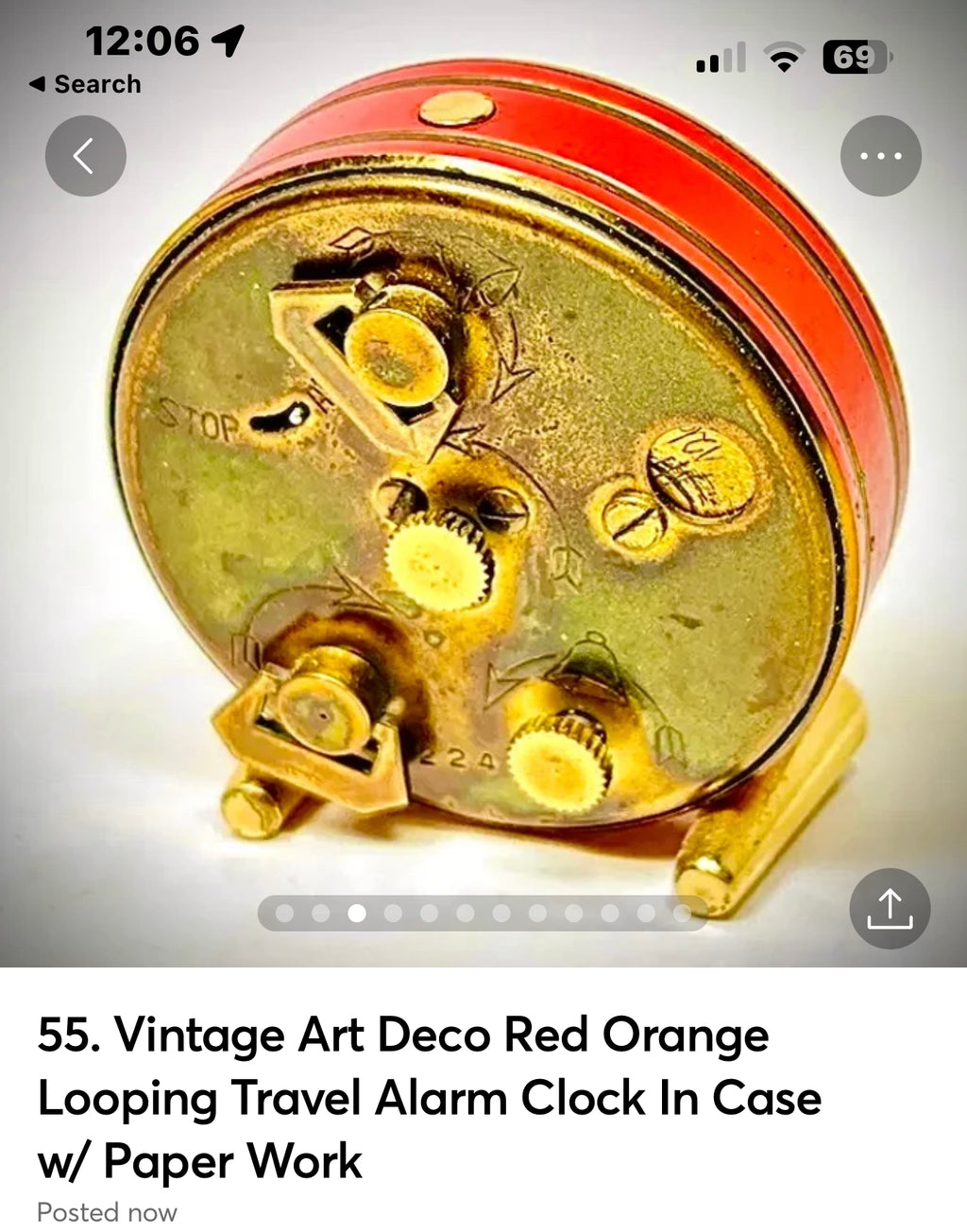Advance images using the dot progress indicator

[482, 914]
